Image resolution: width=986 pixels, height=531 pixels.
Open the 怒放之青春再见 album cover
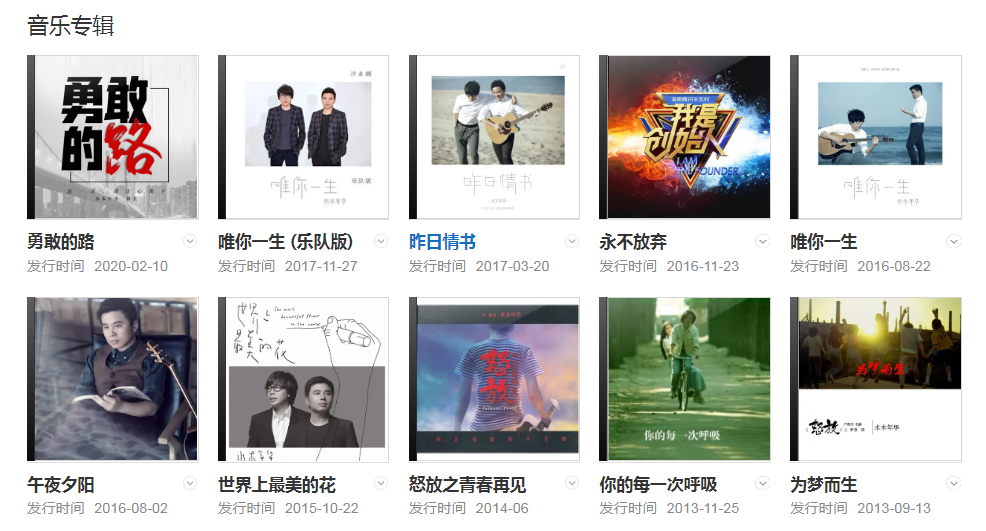point(495,379)
